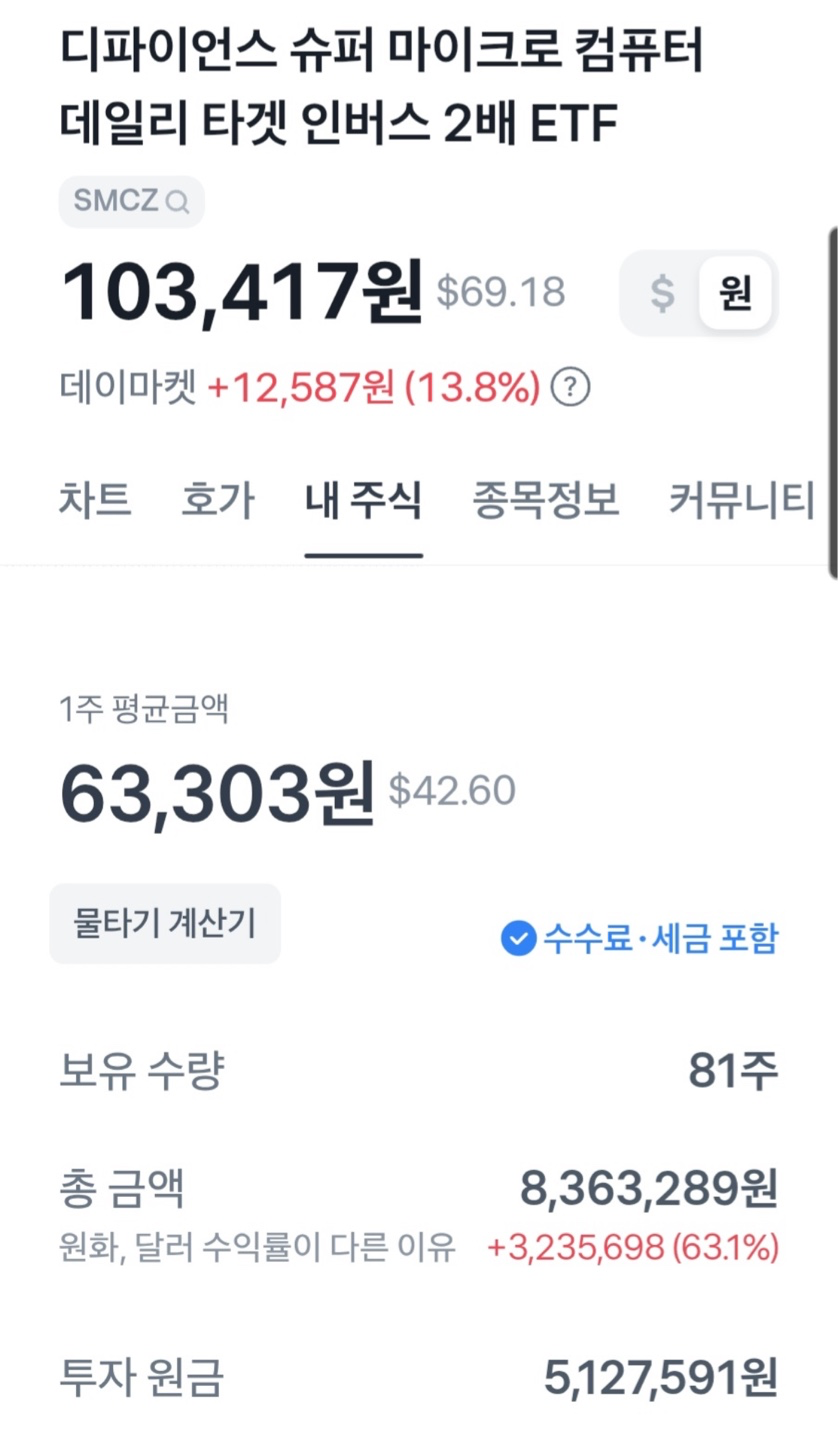Tap the SMCZ ticker search chip
Image resolution: width=838 pixels, height=1440 pixels.
pyautogui.click(x=132, y=202)
